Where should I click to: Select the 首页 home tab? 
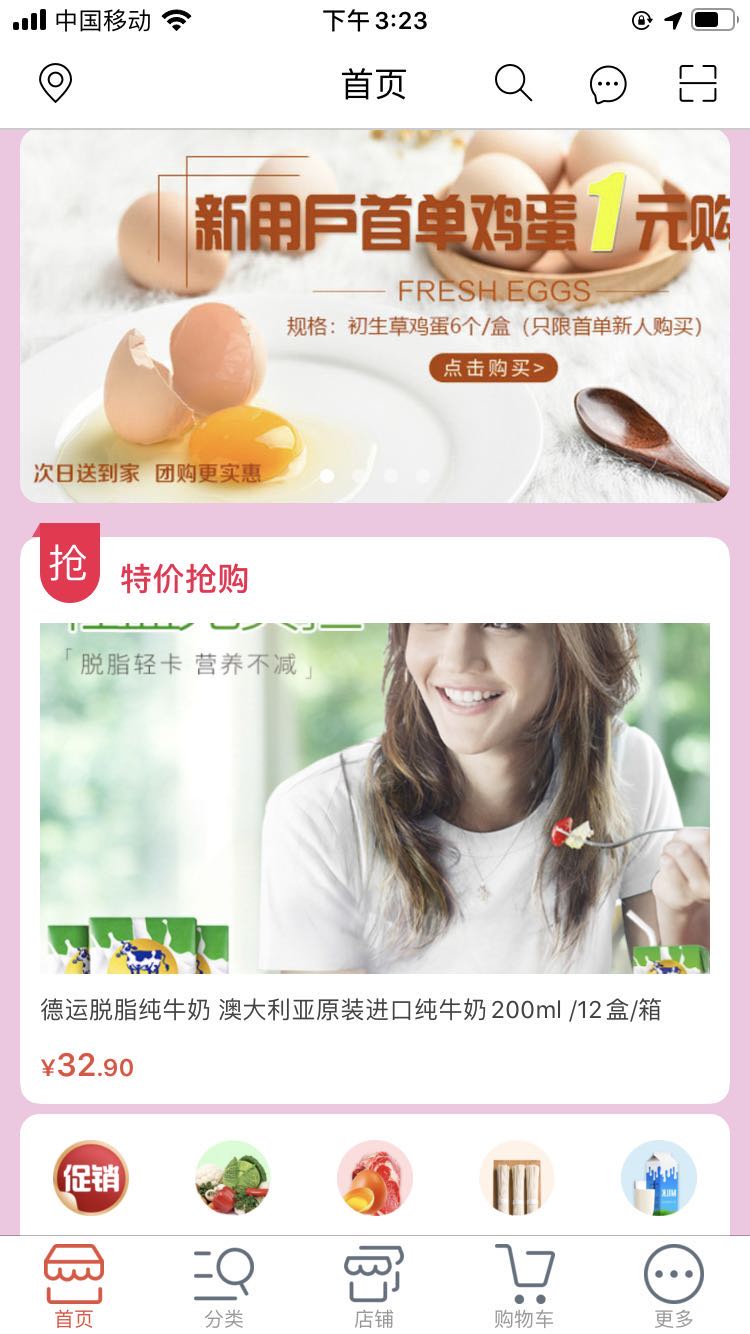(75, 1285)
